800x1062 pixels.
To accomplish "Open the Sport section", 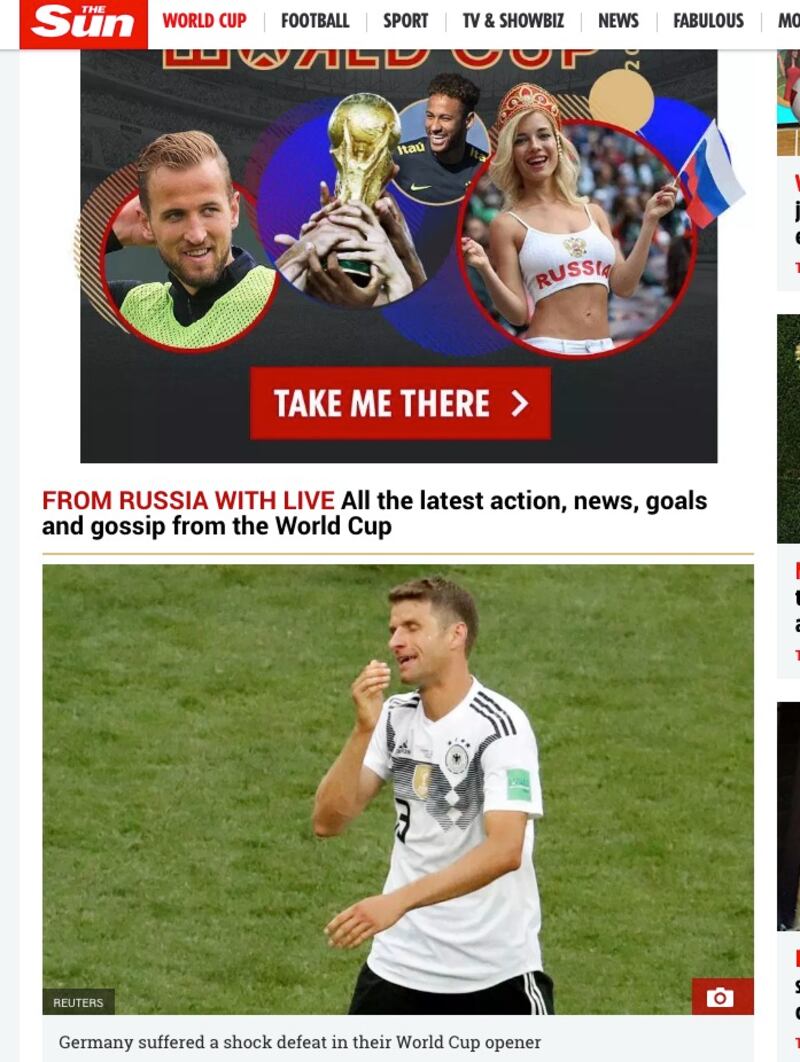I will pyautogui.click(x=405, y=21).
